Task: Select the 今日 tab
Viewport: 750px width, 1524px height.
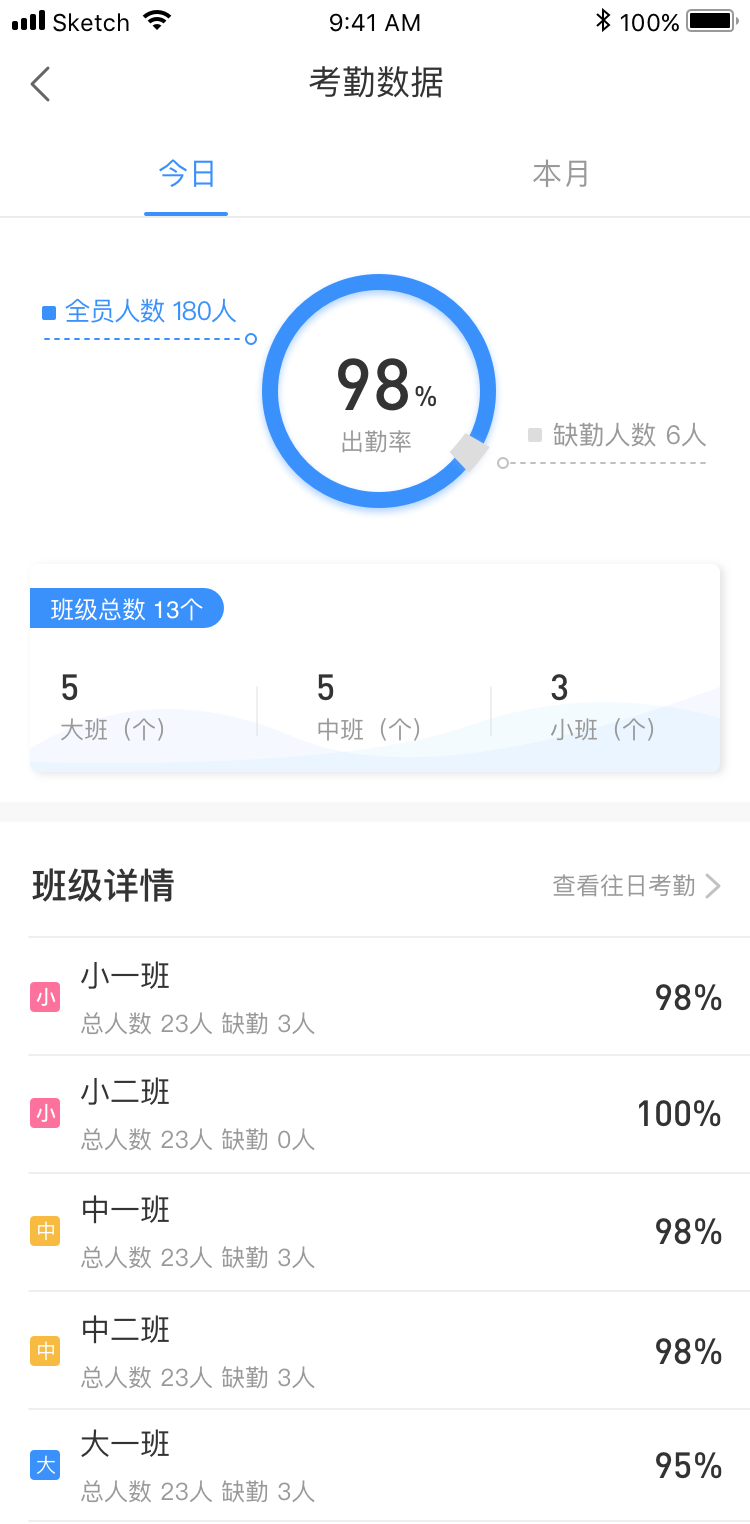Action: tap(187, 174)
